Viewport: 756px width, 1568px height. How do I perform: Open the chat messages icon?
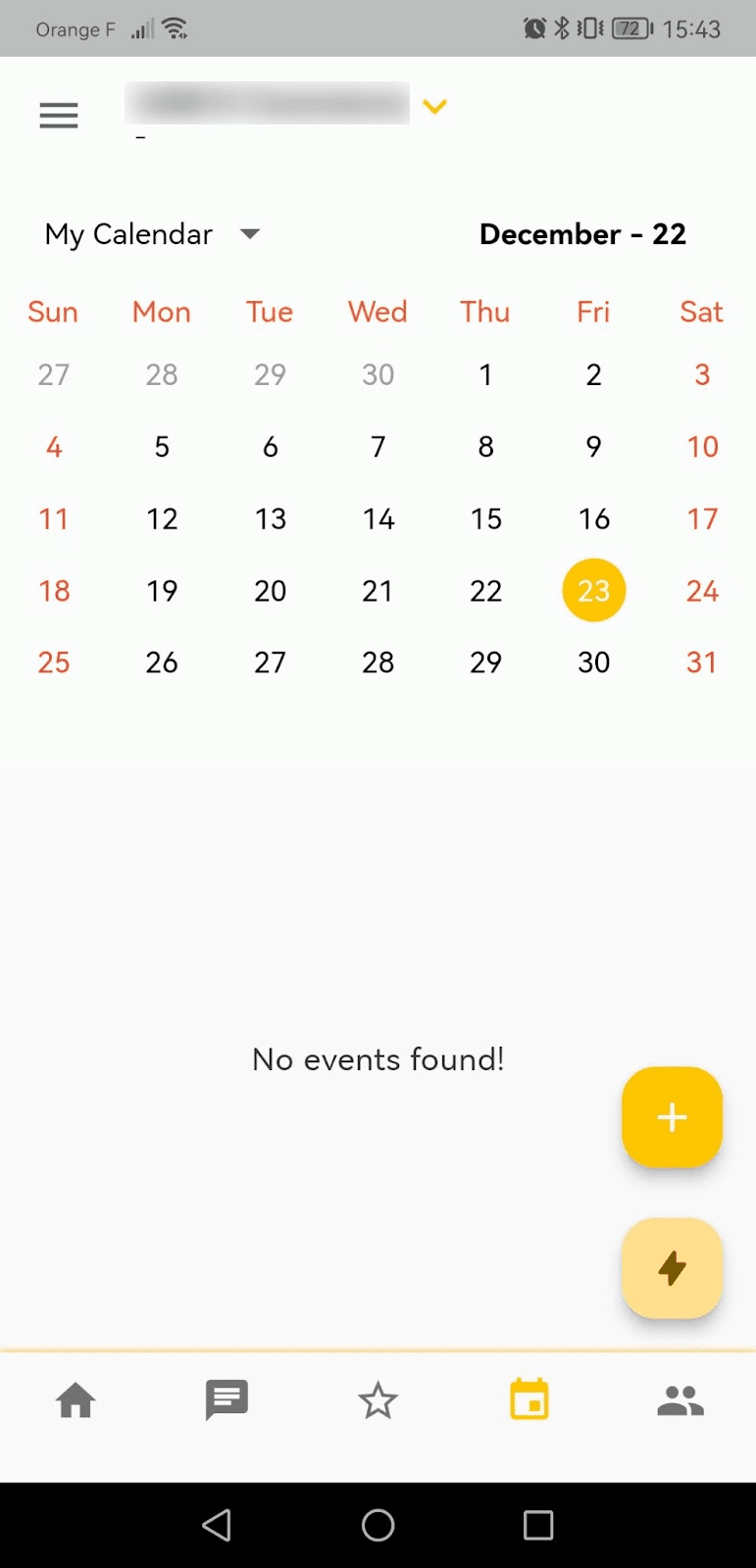coord(227,1400)
